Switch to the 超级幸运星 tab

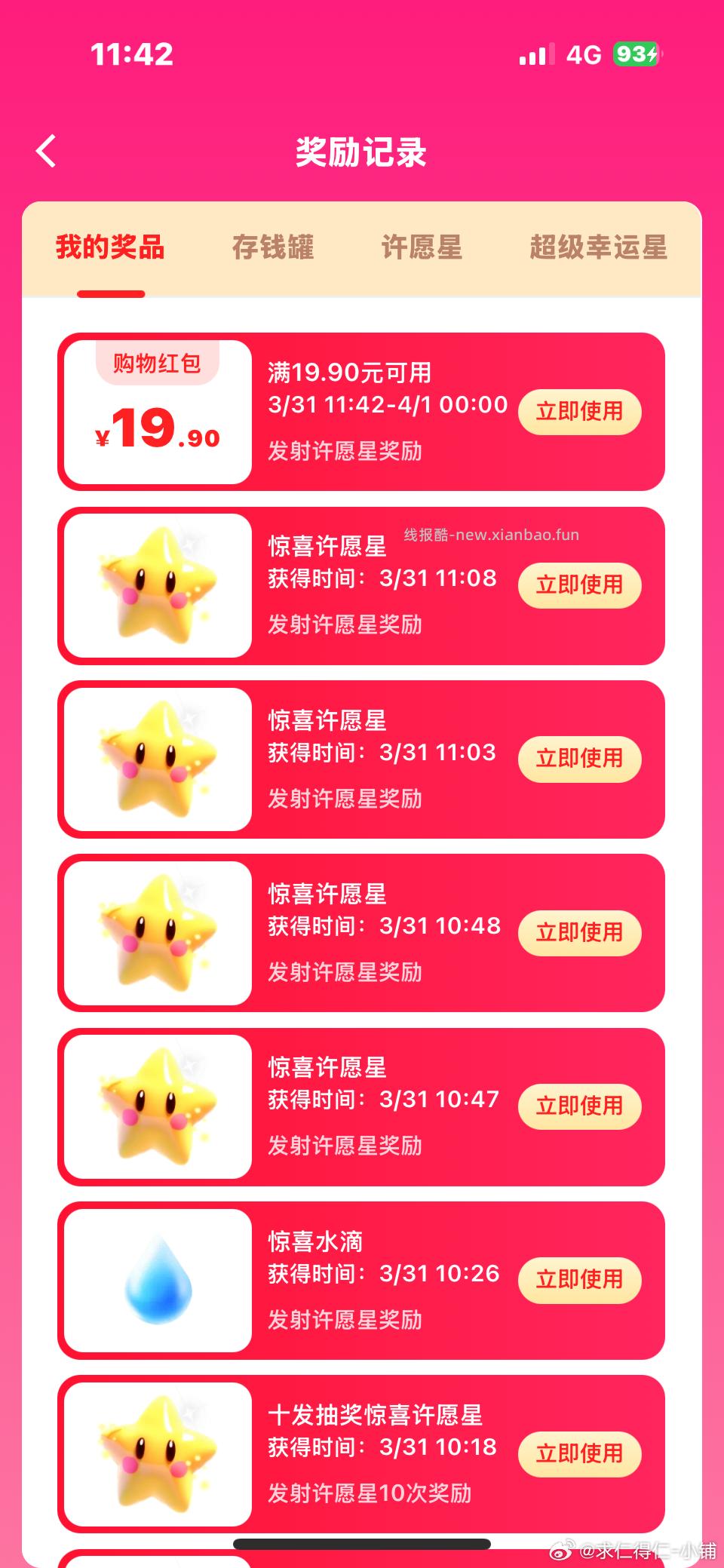[598, 249]
